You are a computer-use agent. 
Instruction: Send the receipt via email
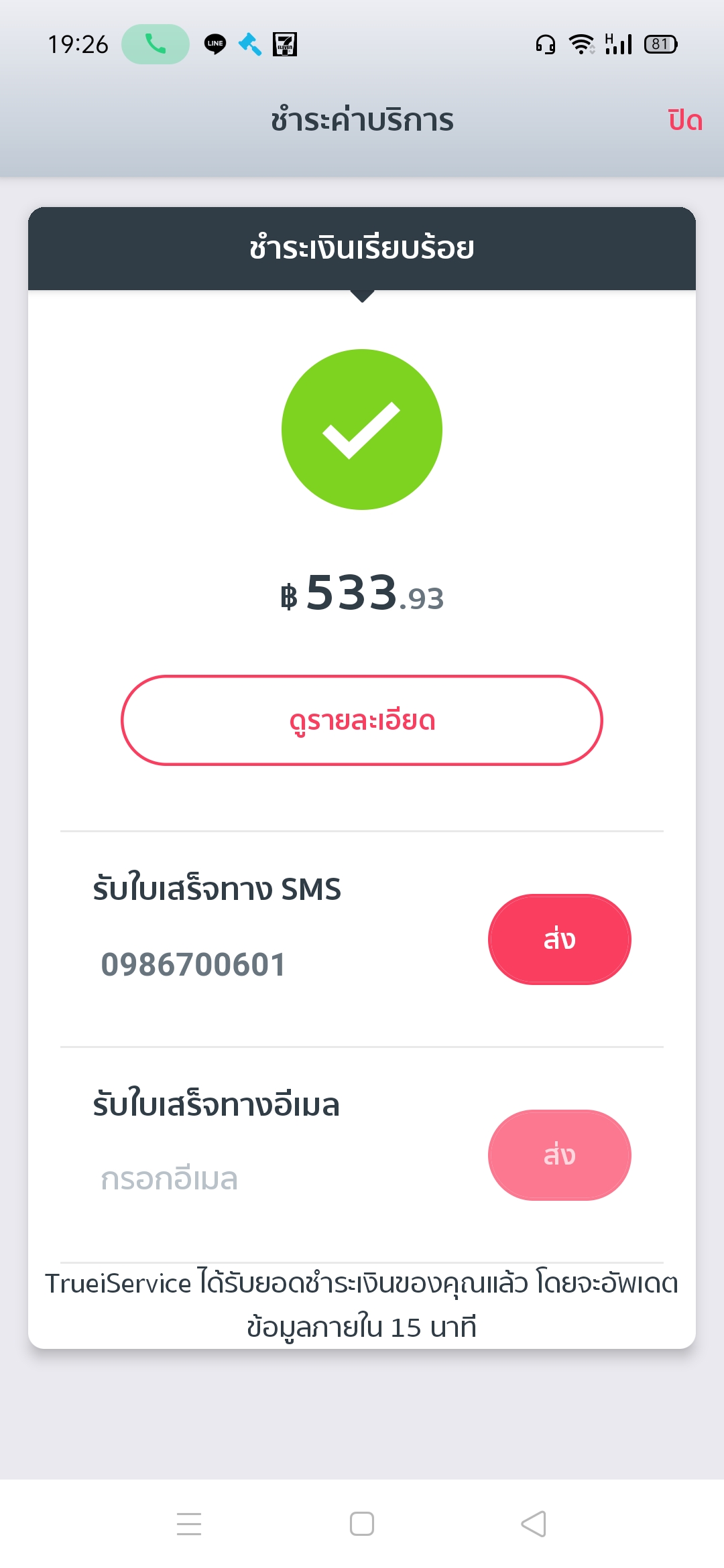pyautogui.click(x=559, y=1155)
